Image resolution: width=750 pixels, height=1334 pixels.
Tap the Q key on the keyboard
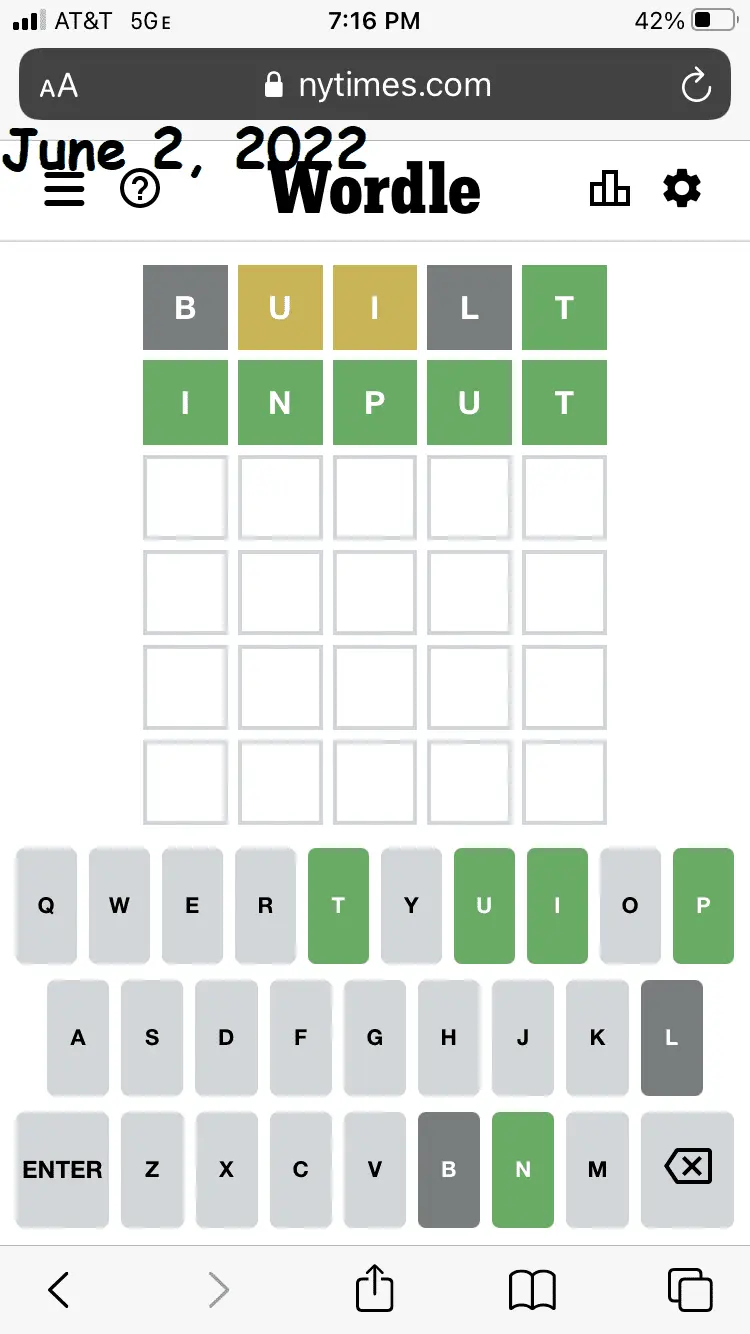click(x=46, y=906)
